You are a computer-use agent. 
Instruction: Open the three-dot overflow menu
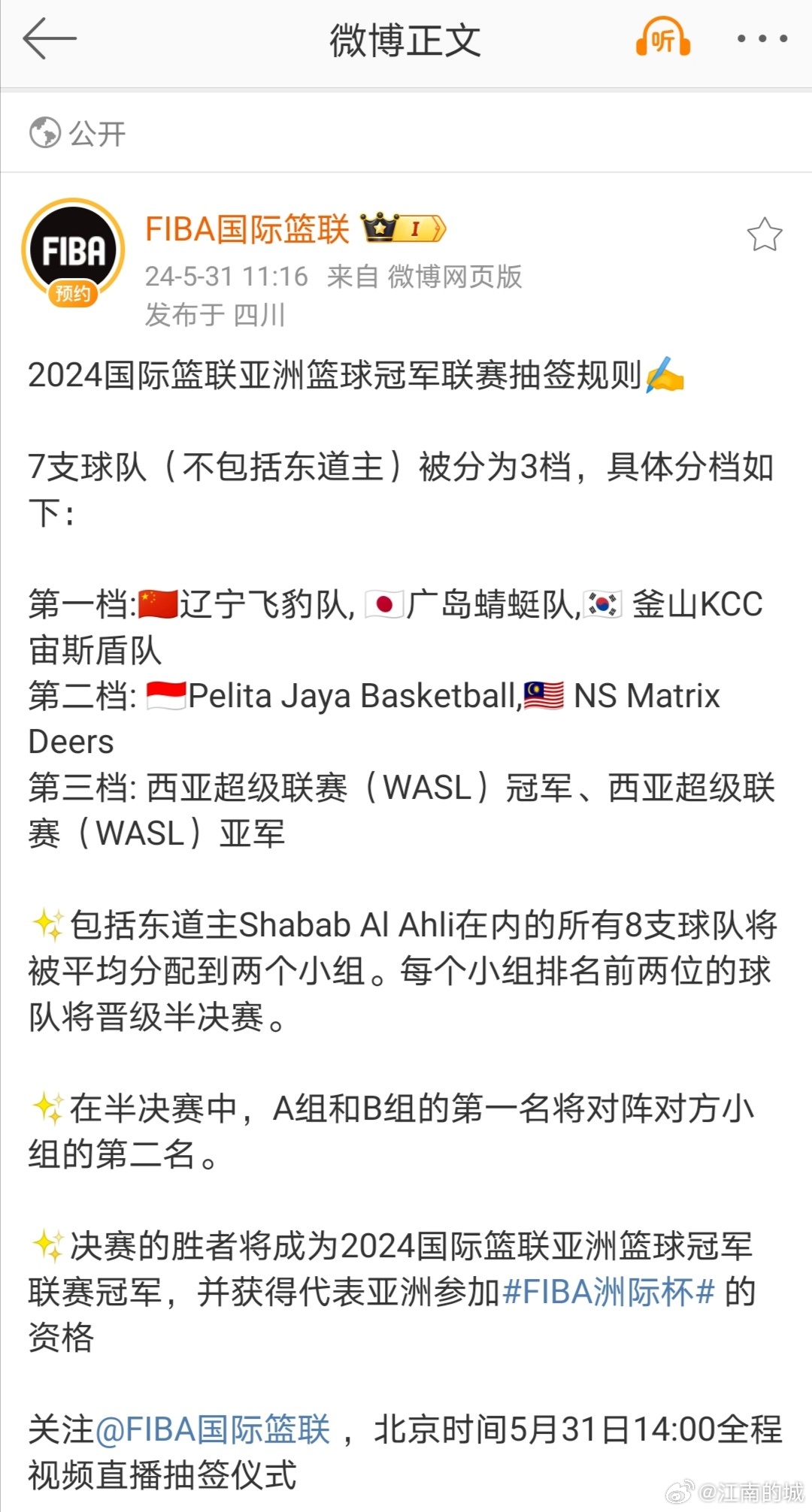(762, 38)
